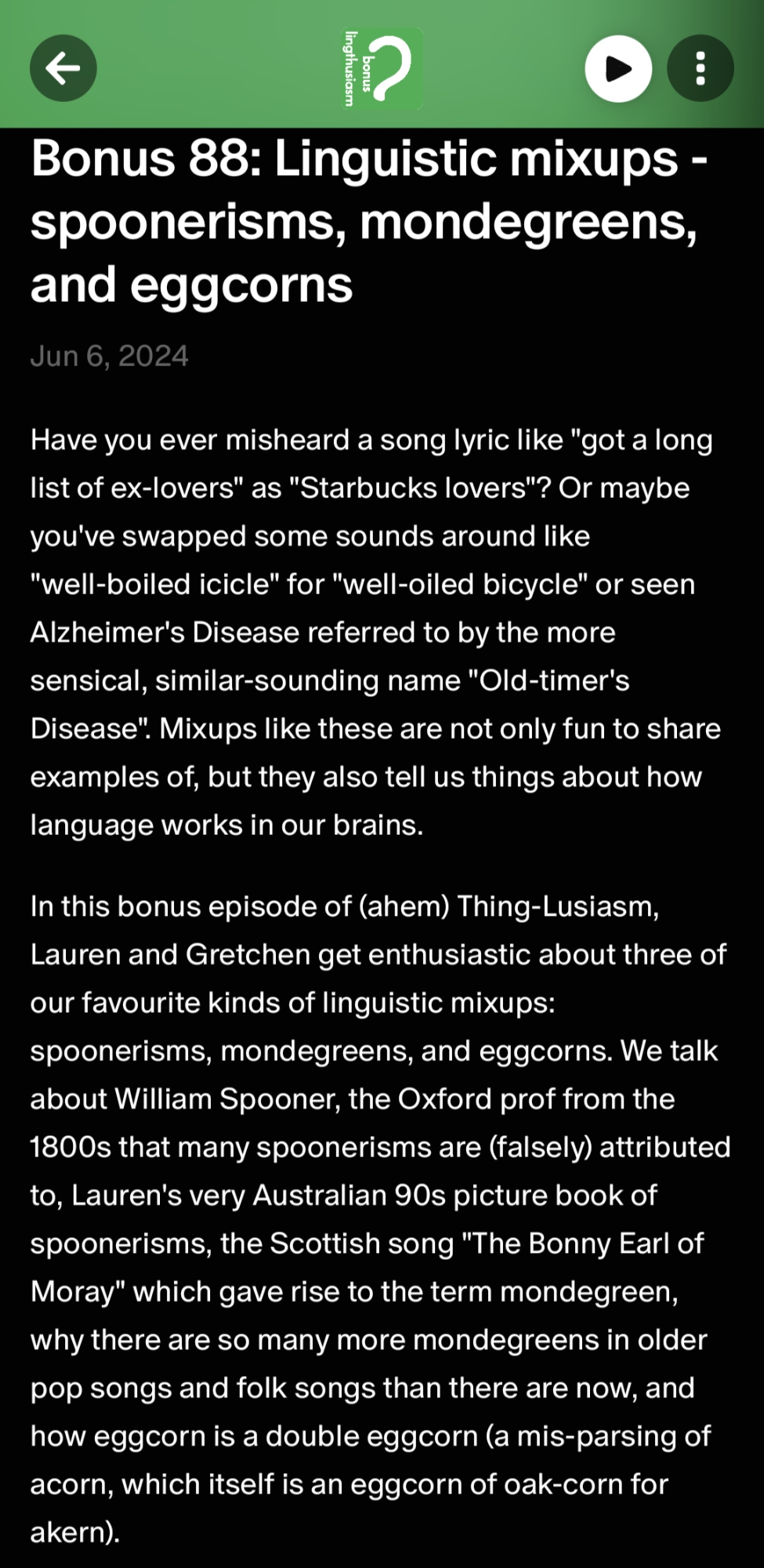This screenshot has height=1568, width=764.
Task: Open the three-dot overflow menu
Action: point(700,68)
